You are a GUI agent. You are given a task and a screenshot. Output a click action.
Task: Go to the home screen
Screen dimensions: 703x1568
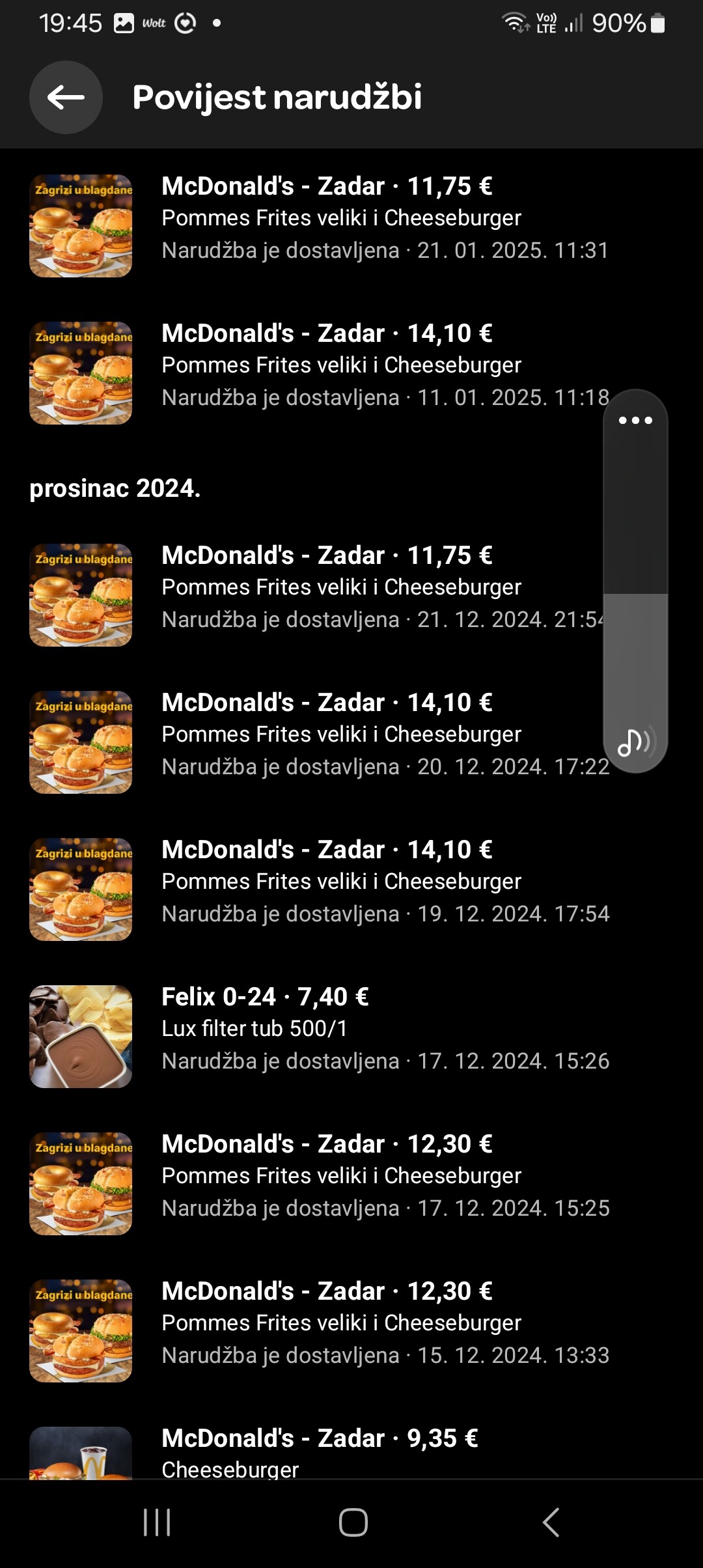(353, 1522)
